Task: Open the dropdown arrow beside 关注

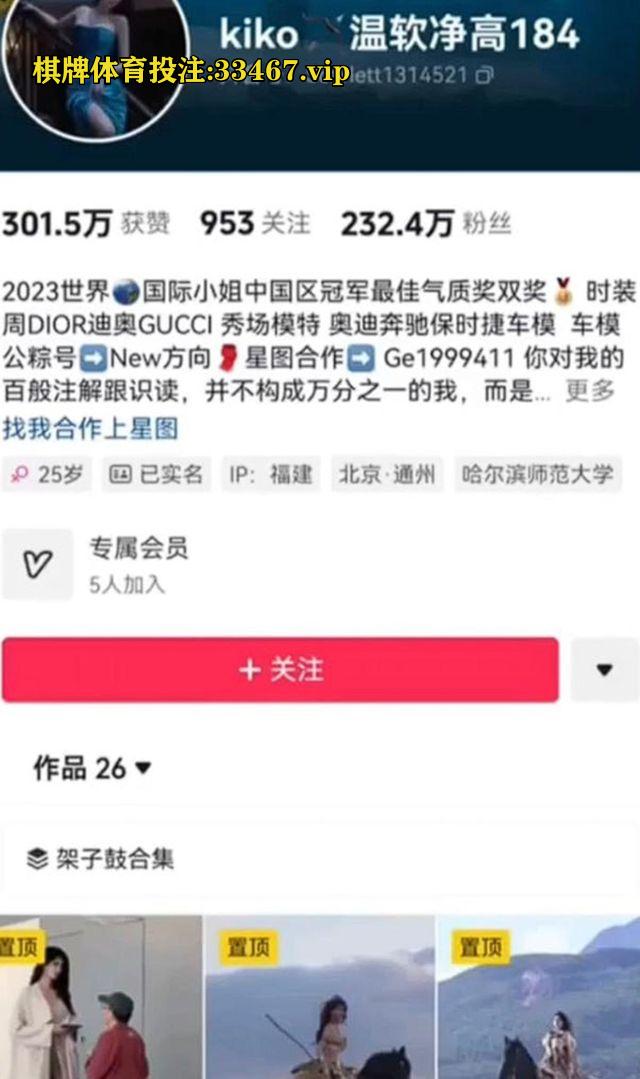Action: (604, 670)
